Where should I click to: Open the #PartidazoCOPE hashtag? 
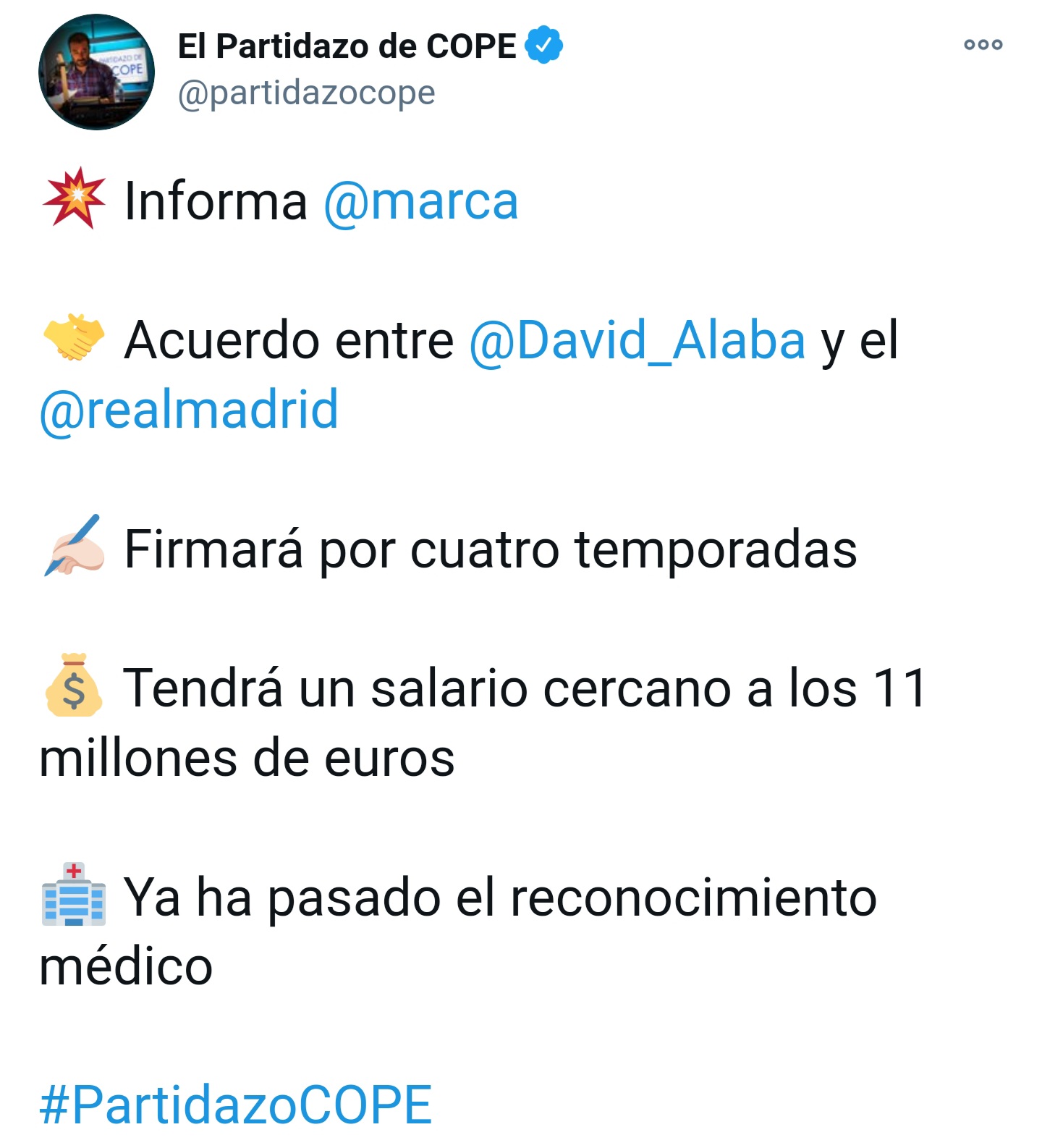pos(236,1105)
